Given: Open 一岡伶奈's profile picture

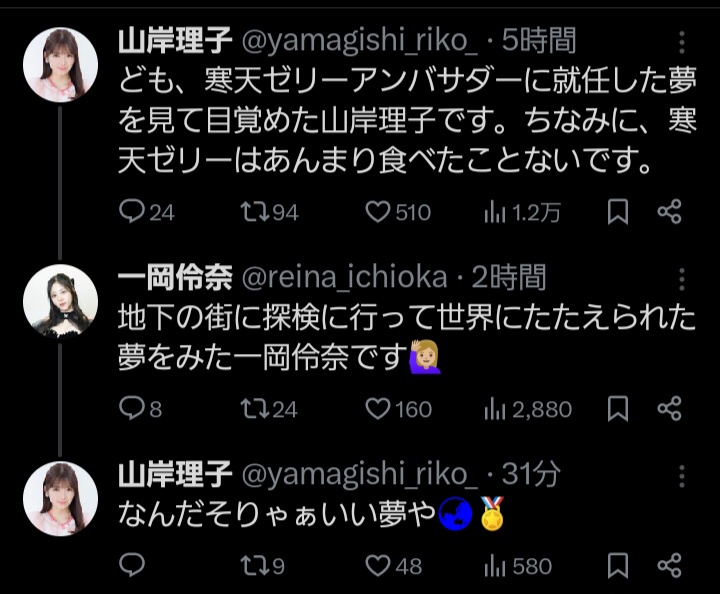Looking at the screenshot, I should pos(60,301).
